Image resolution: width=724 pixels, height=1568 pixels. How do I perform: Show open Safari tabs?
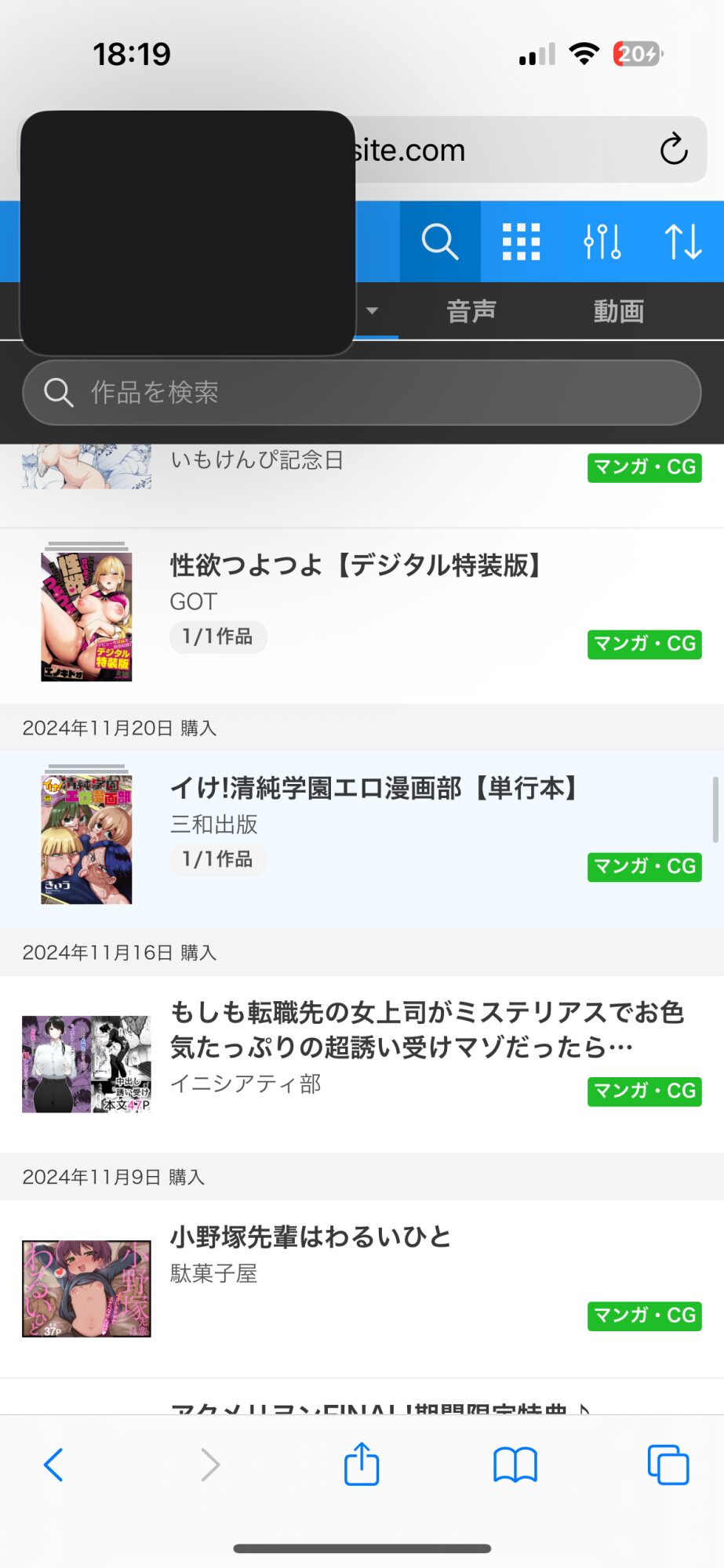668,1465
